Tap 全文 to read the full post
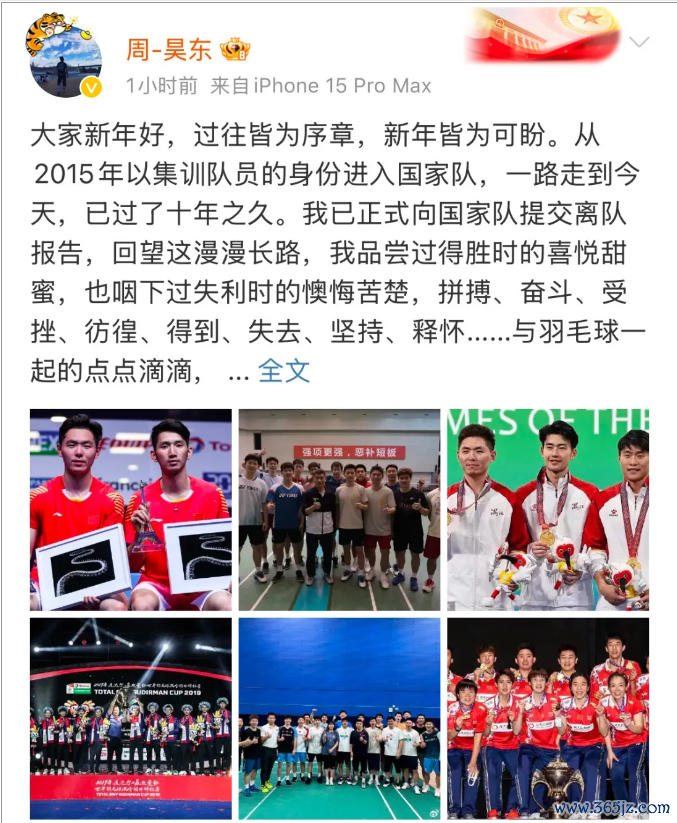Screen dimensions: 677x823 [284, 371]
